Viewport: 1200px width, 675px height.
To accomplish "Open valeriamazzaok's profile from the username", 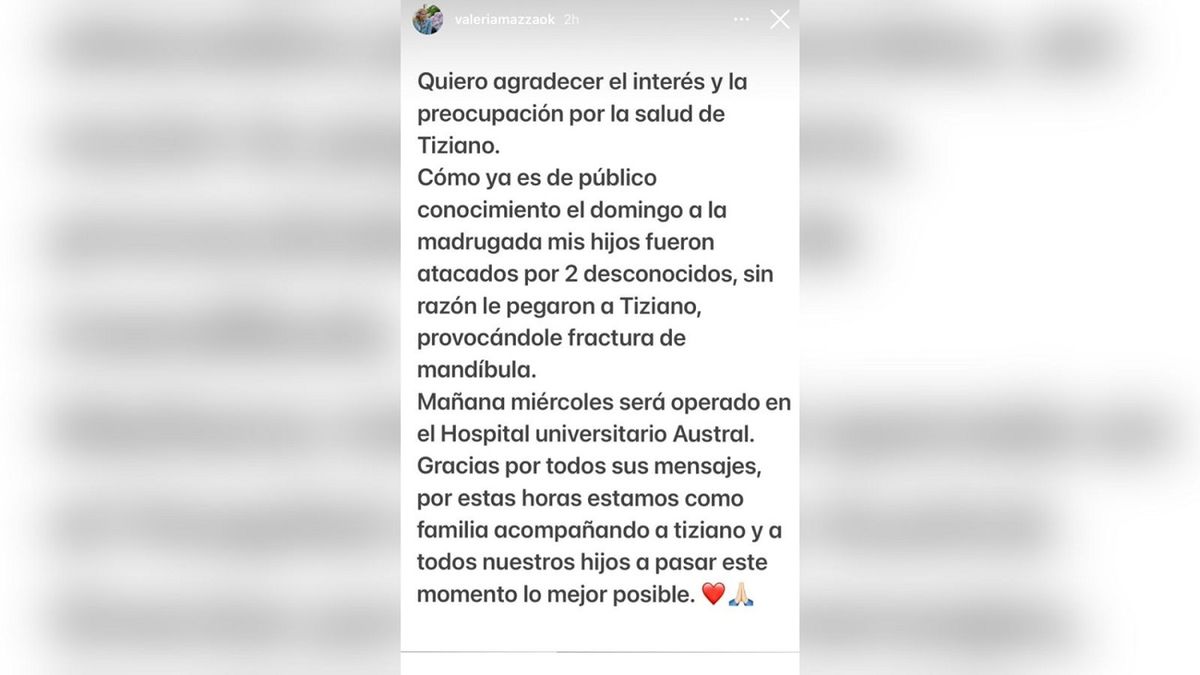I will click(503, 20).
